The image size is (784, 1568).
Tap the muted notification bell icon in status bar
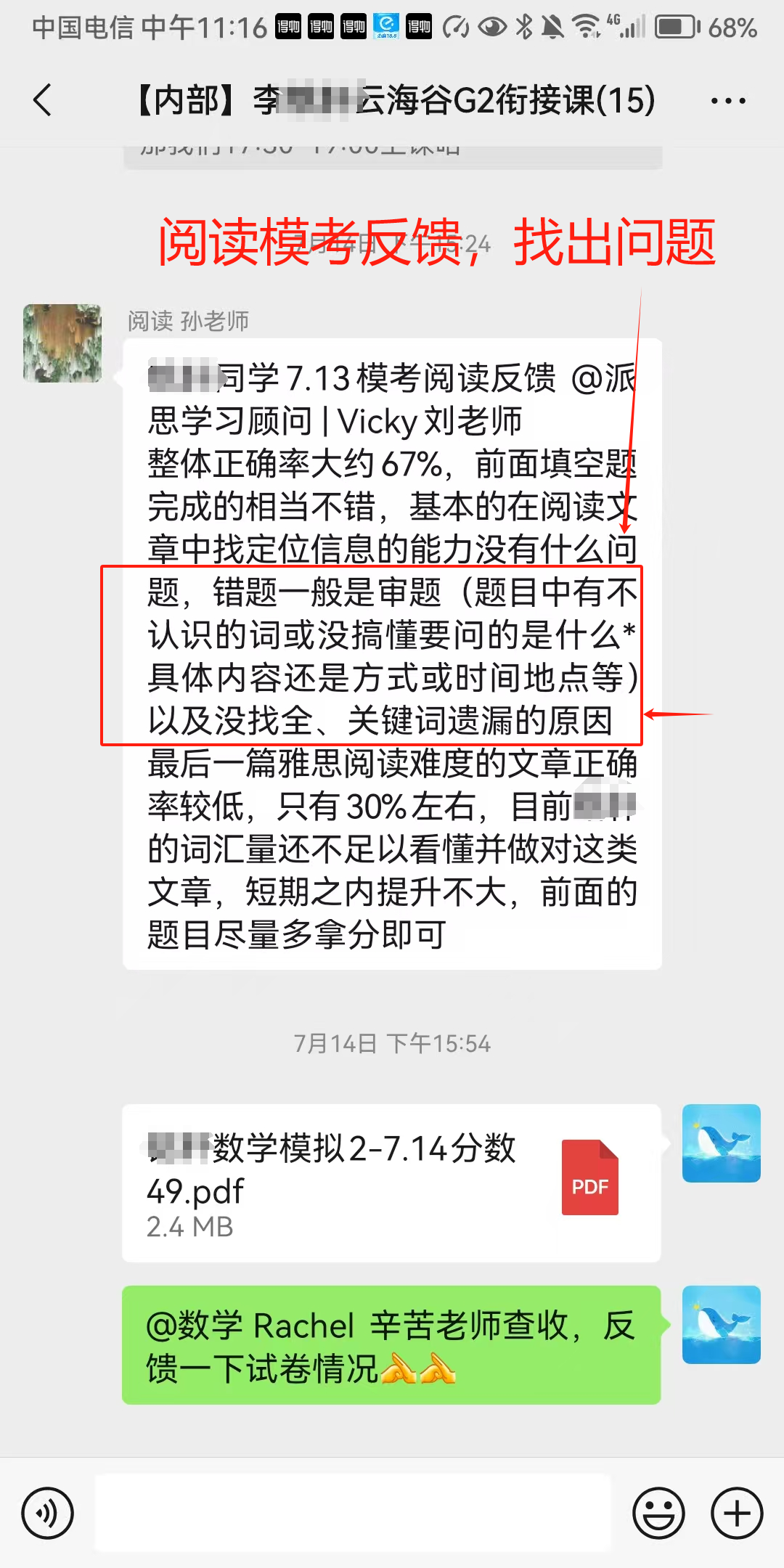tap(554, 28)
